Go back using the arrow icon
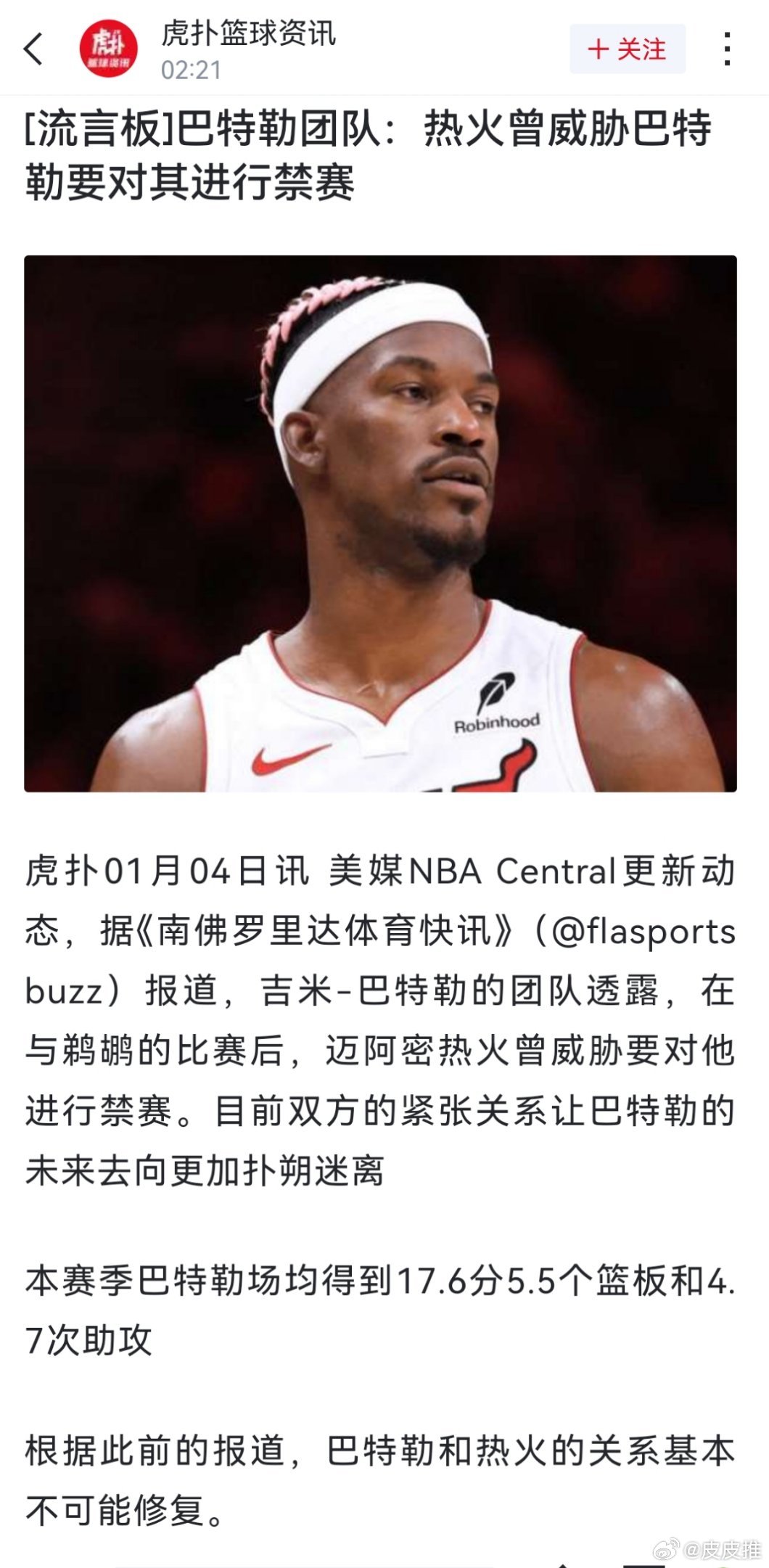 click(33, 49)
